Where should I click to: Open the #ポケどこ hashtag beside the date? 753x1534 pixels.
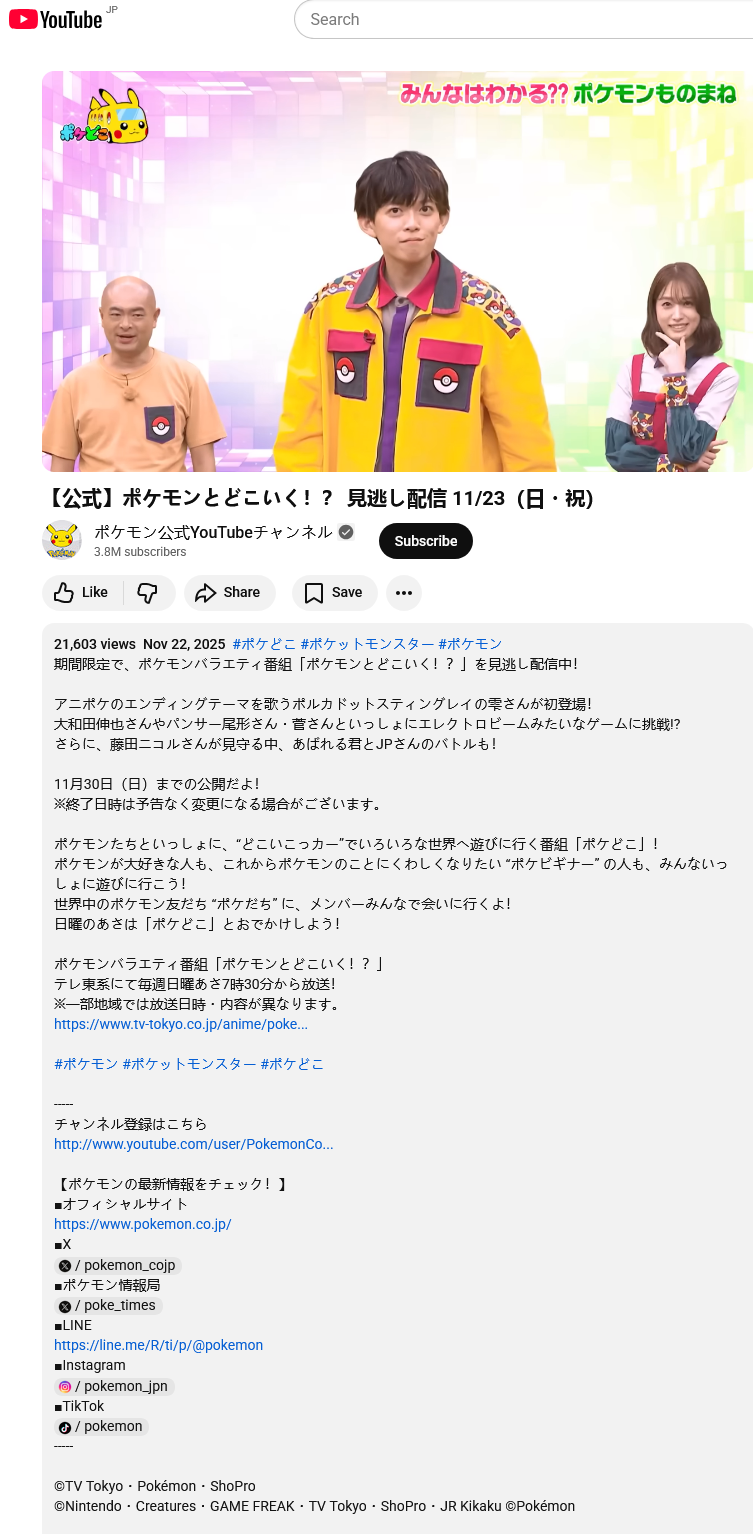pos(264,644)
